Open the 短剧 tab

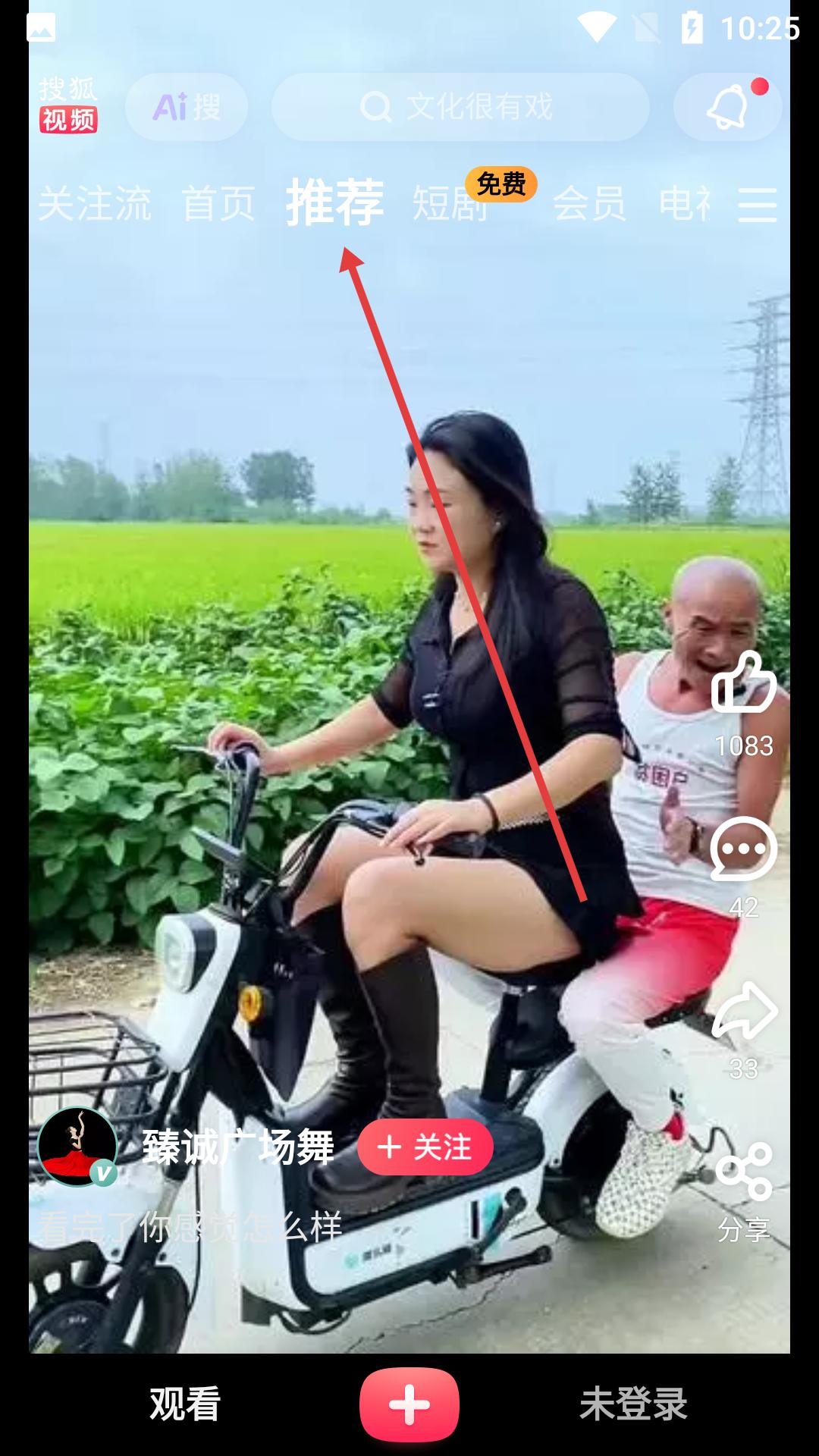450,204
